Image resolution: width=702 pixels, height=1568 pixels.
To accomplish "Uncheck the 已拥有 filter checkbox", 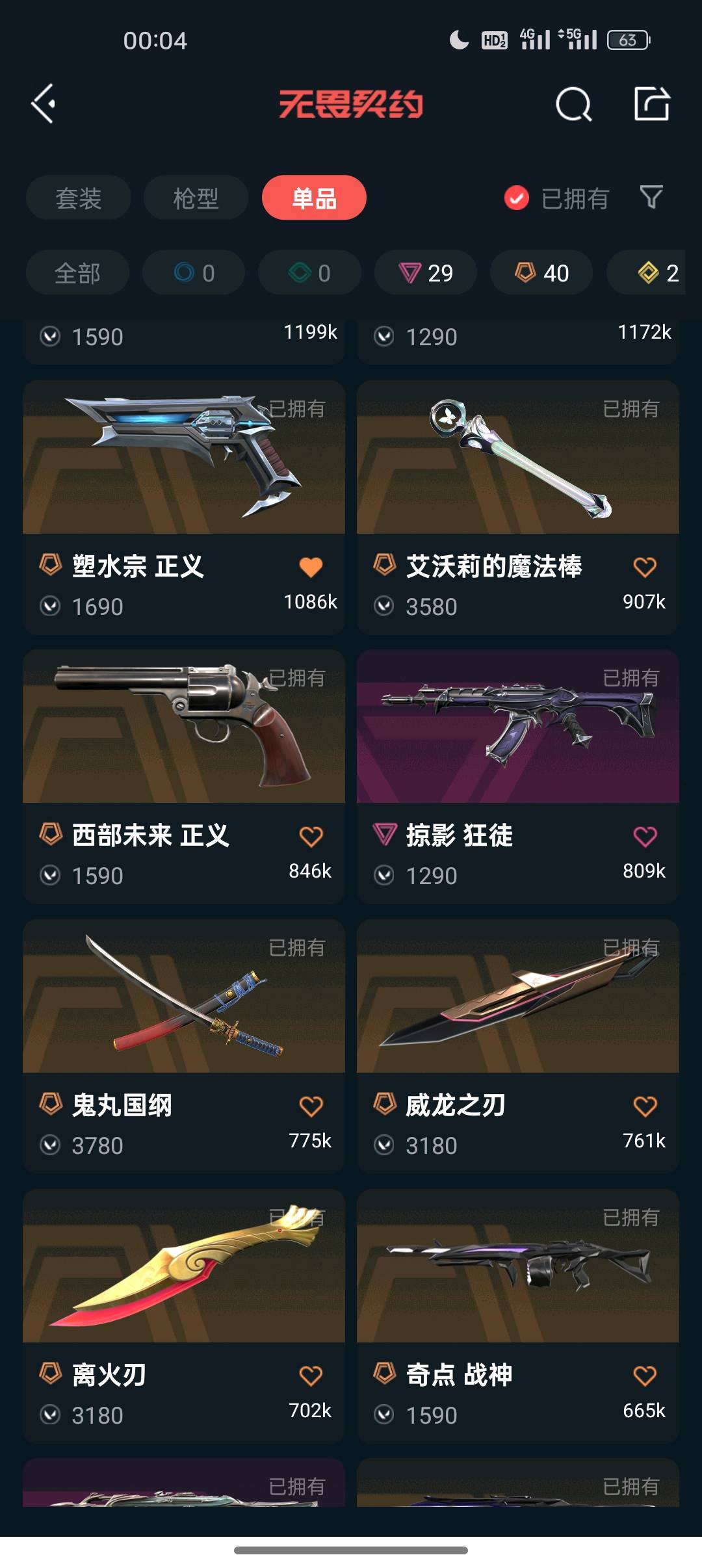I will [517, 198].
